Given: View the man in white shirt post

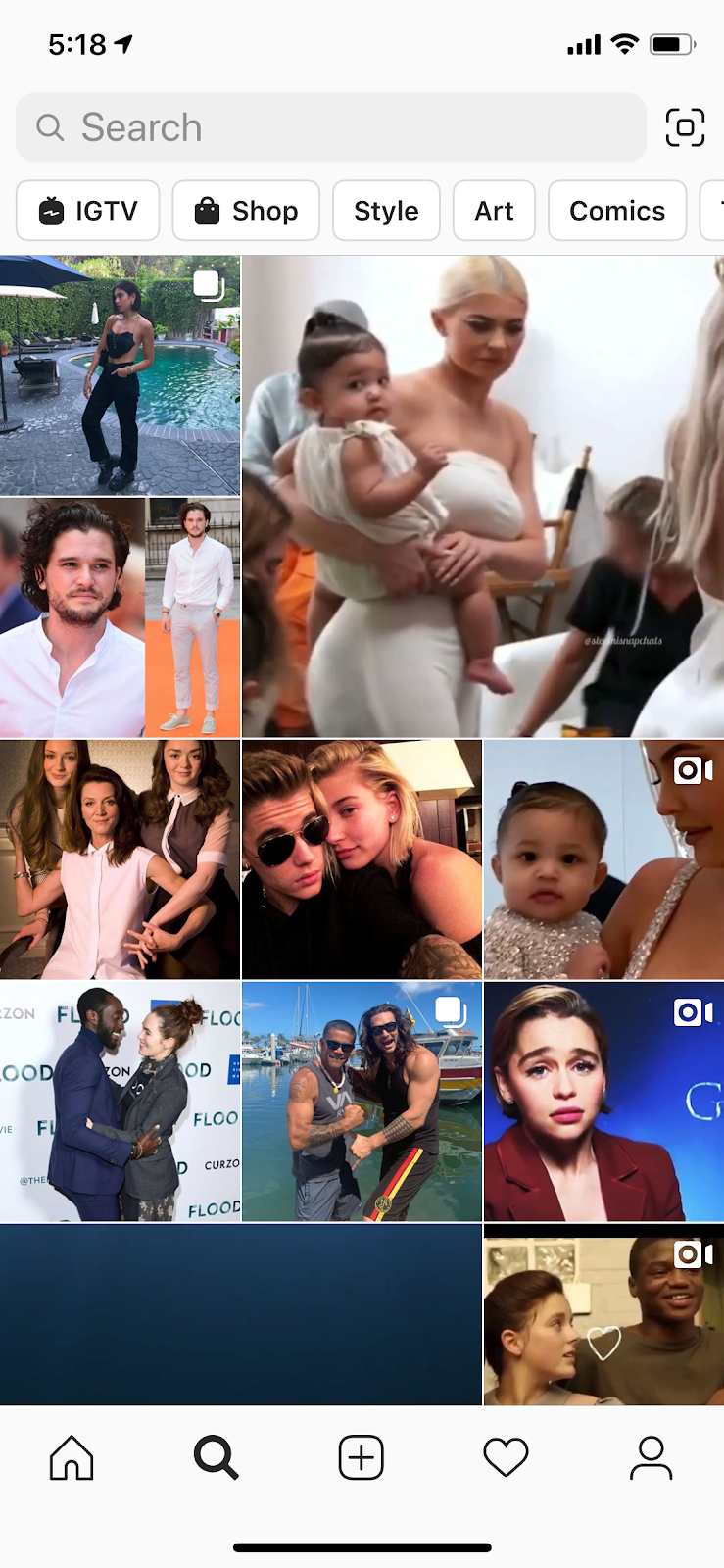Looking at the screenshot, I should coord(120,617).
